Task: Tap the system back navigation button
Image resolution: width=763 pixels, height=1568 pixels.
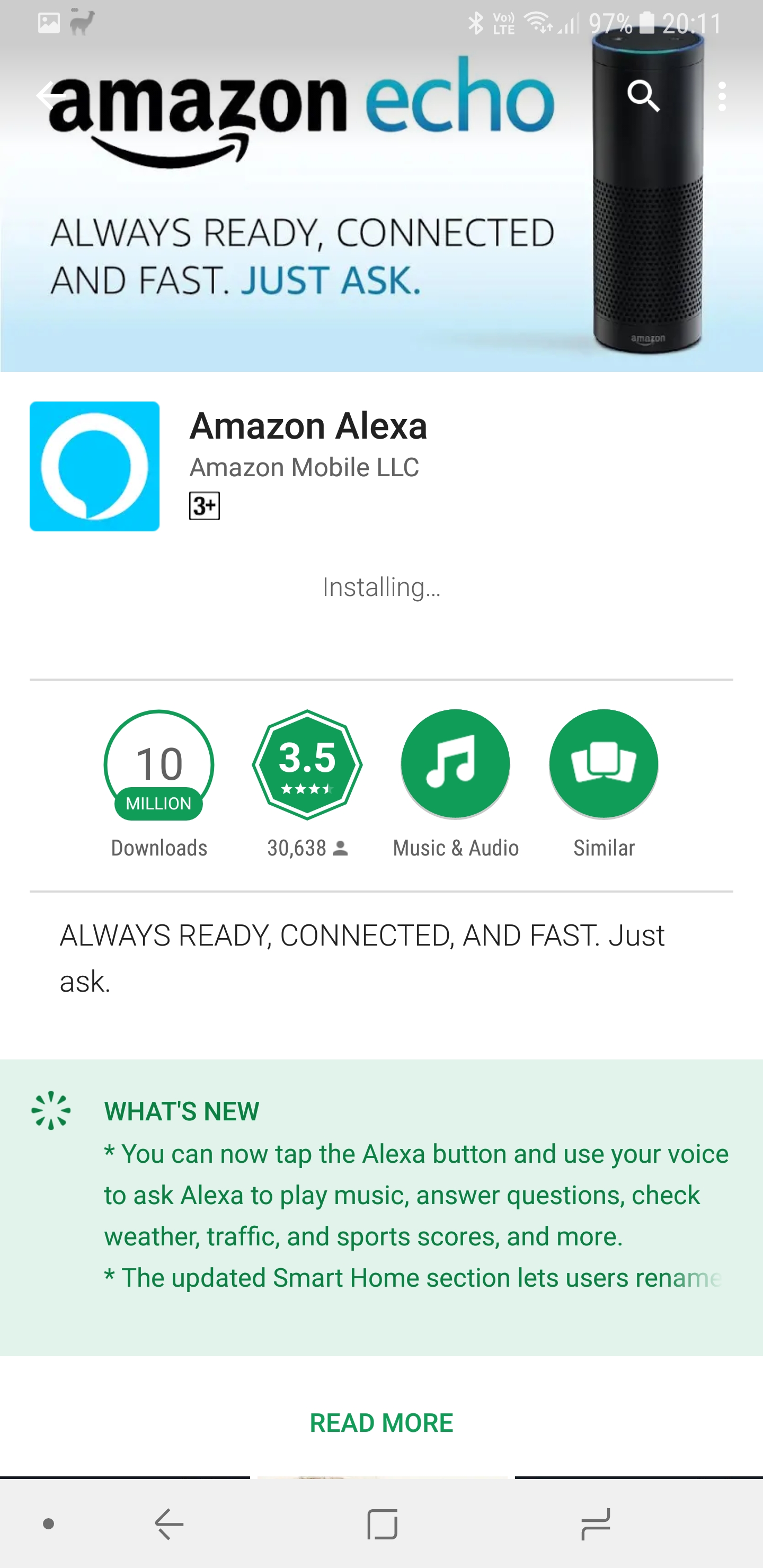Action: [x=169, y=1524]
